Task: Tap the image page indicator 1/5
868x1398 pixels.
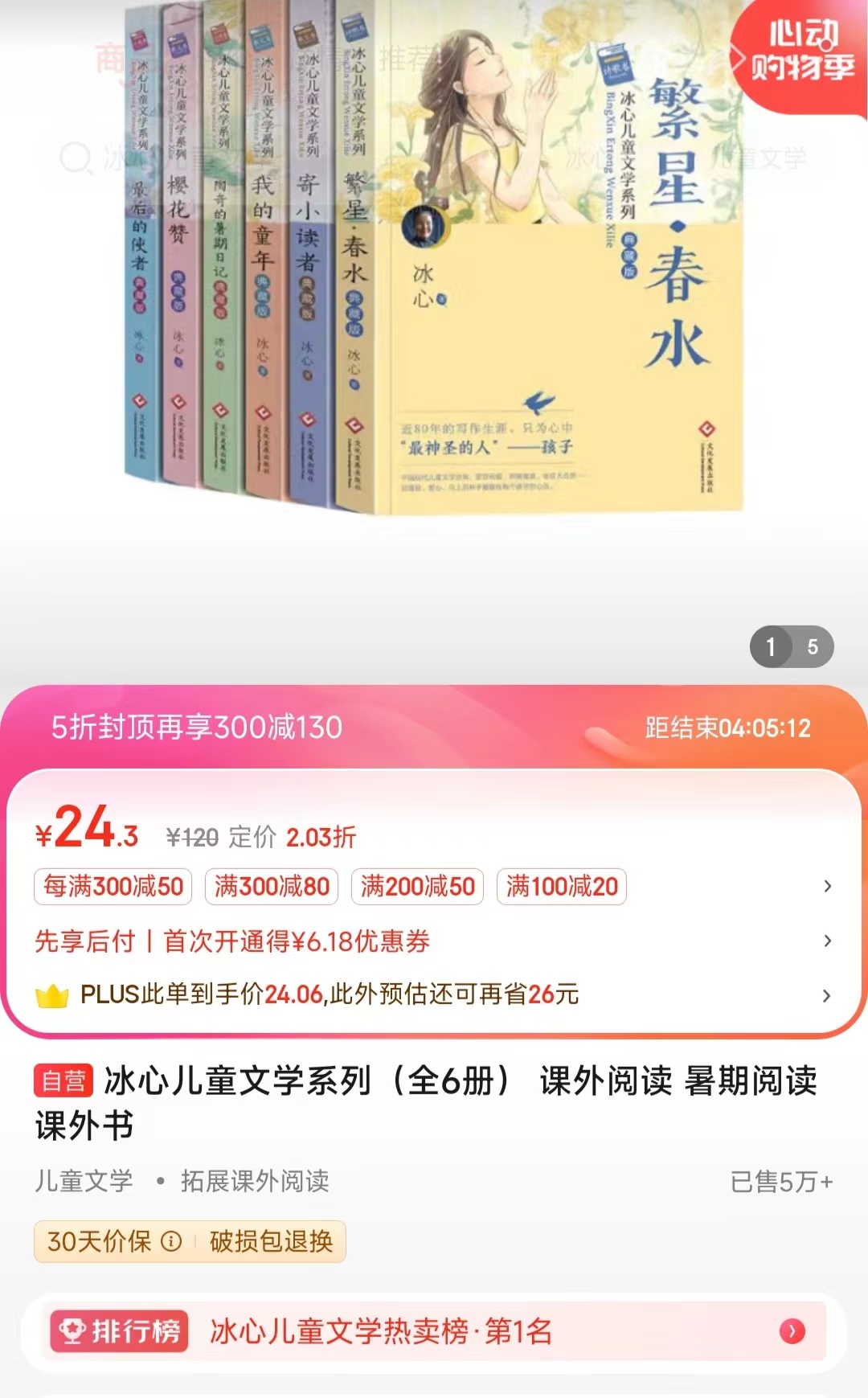Action: 792,646
